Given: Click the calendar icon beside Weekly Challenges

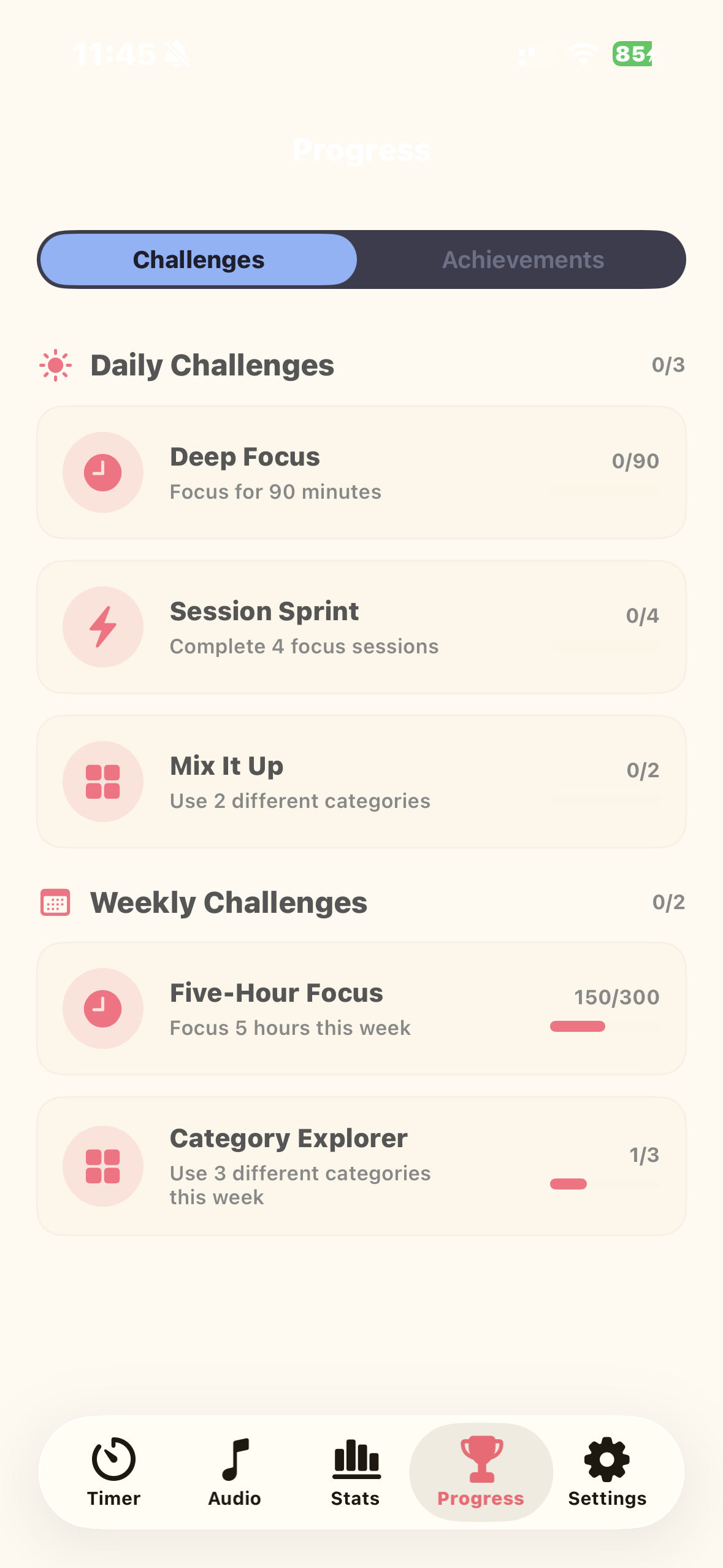Looking at the screenshot, I should (55, 902).
